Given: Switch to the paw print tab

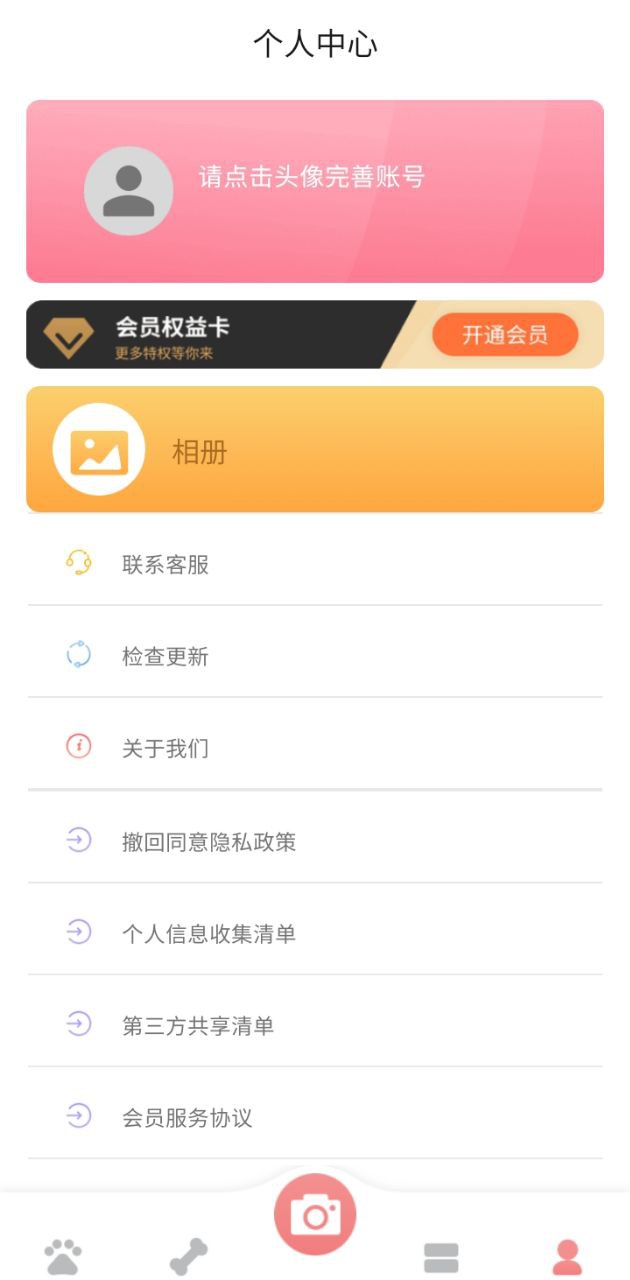Looking at the screenshot, I should [63, 1256].
